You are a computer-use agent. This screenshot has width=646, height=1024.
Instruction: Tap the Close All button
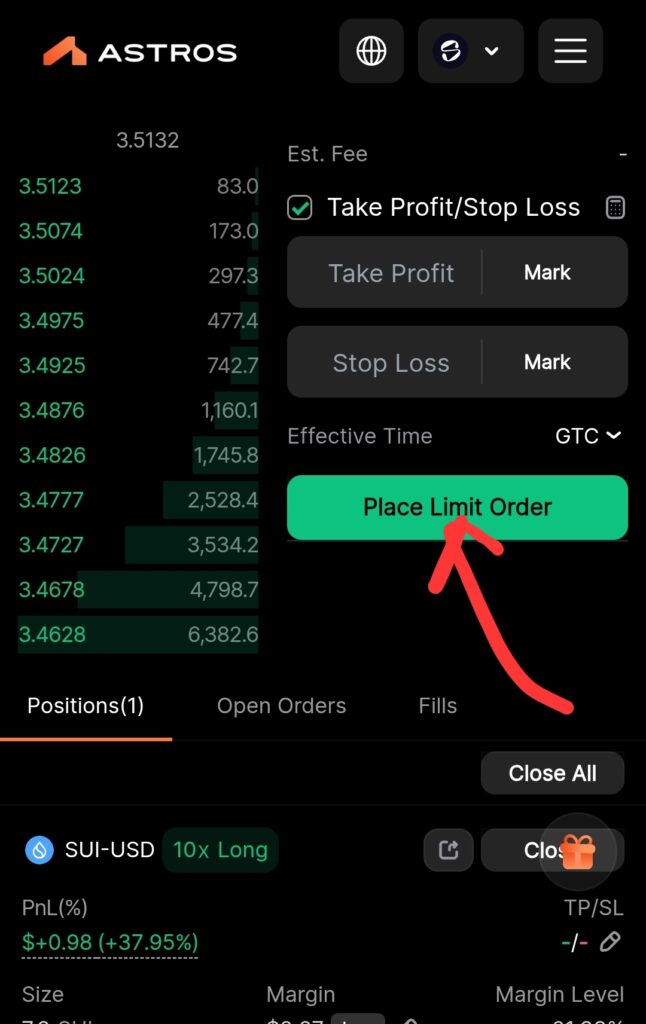pos(552,773)
